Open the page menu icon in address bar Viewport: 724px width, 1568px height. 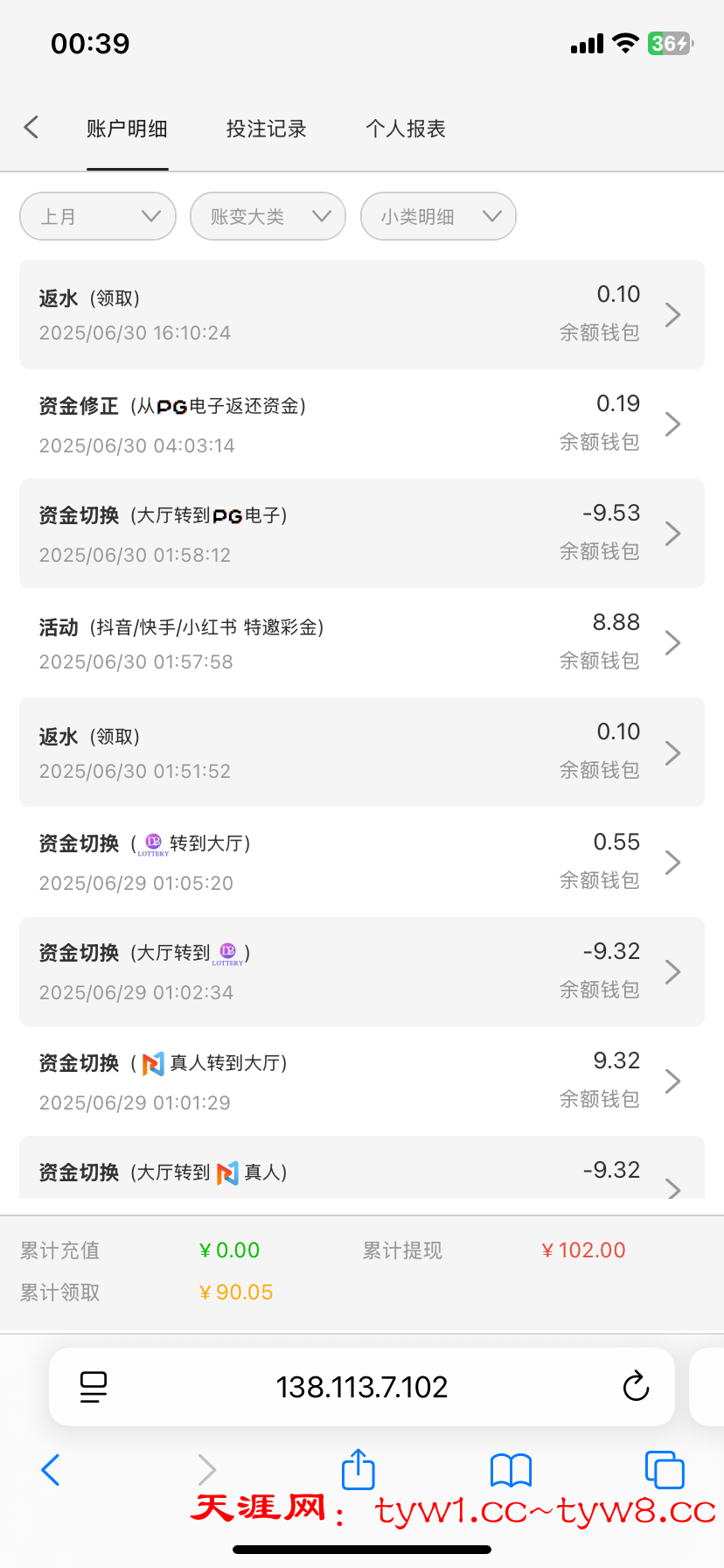pos(94,1387)
